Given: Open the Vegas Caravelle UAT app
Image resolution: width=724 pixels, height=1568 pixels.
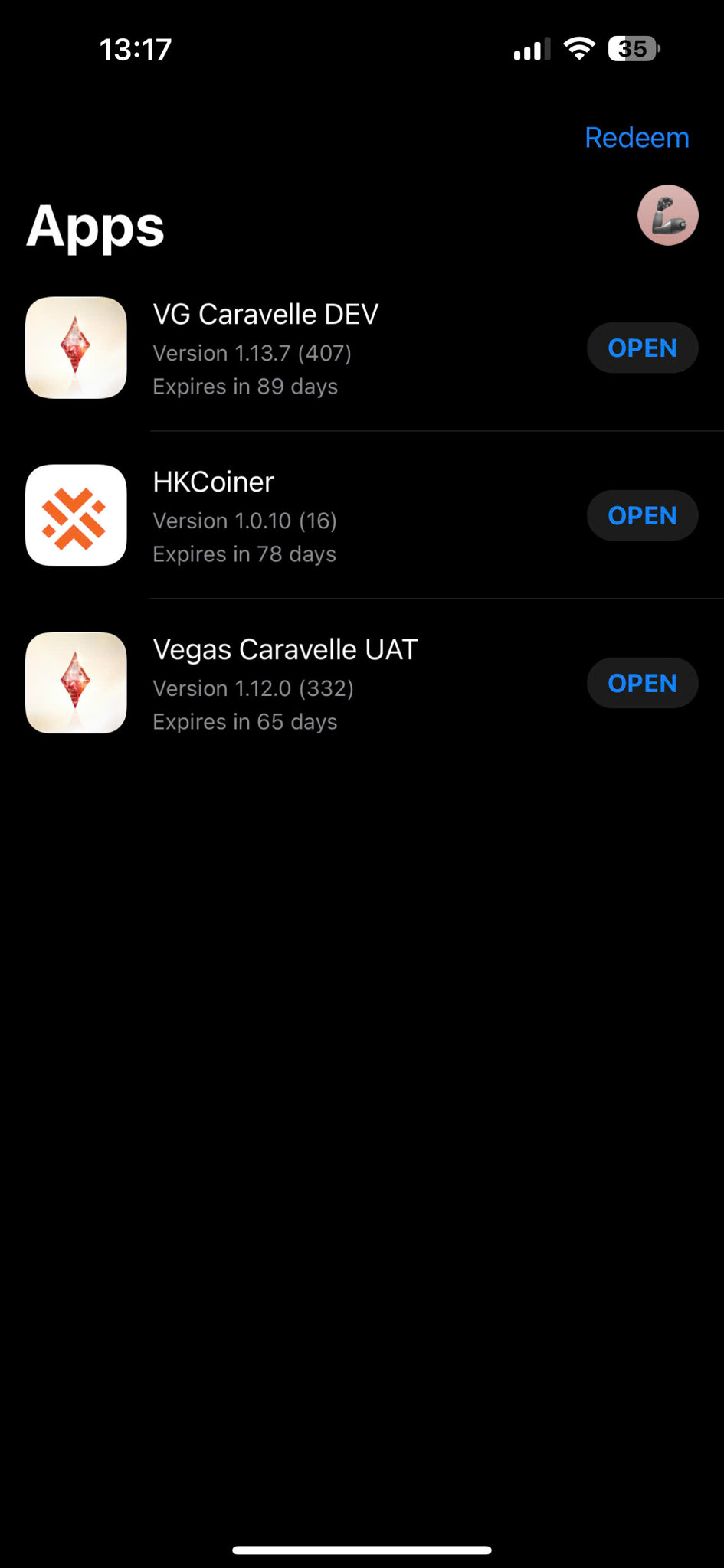Looking at the screenshot, I should pos(642,683).
